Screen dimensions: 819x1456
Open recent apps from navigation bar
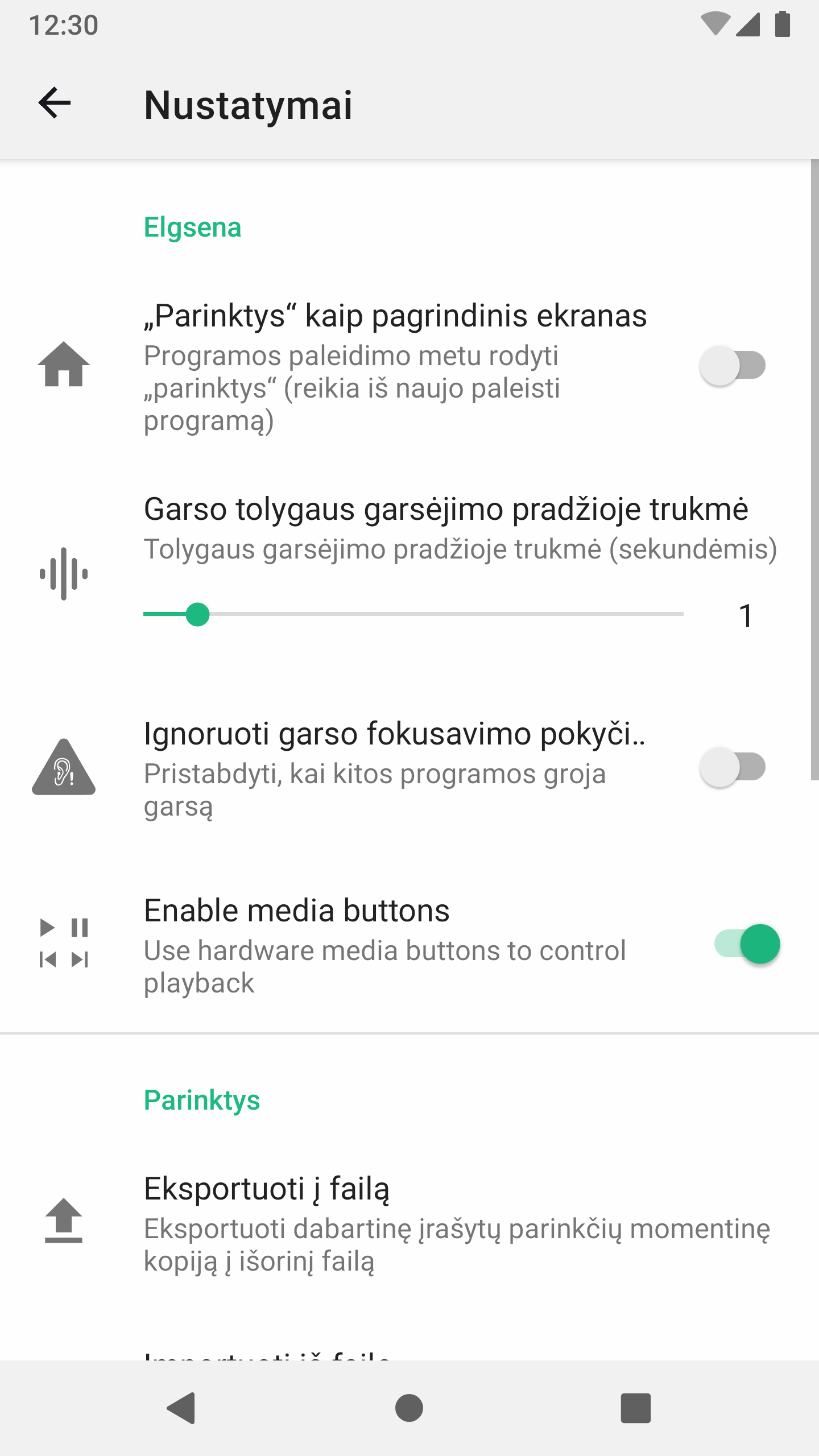tap(635, 1408)
